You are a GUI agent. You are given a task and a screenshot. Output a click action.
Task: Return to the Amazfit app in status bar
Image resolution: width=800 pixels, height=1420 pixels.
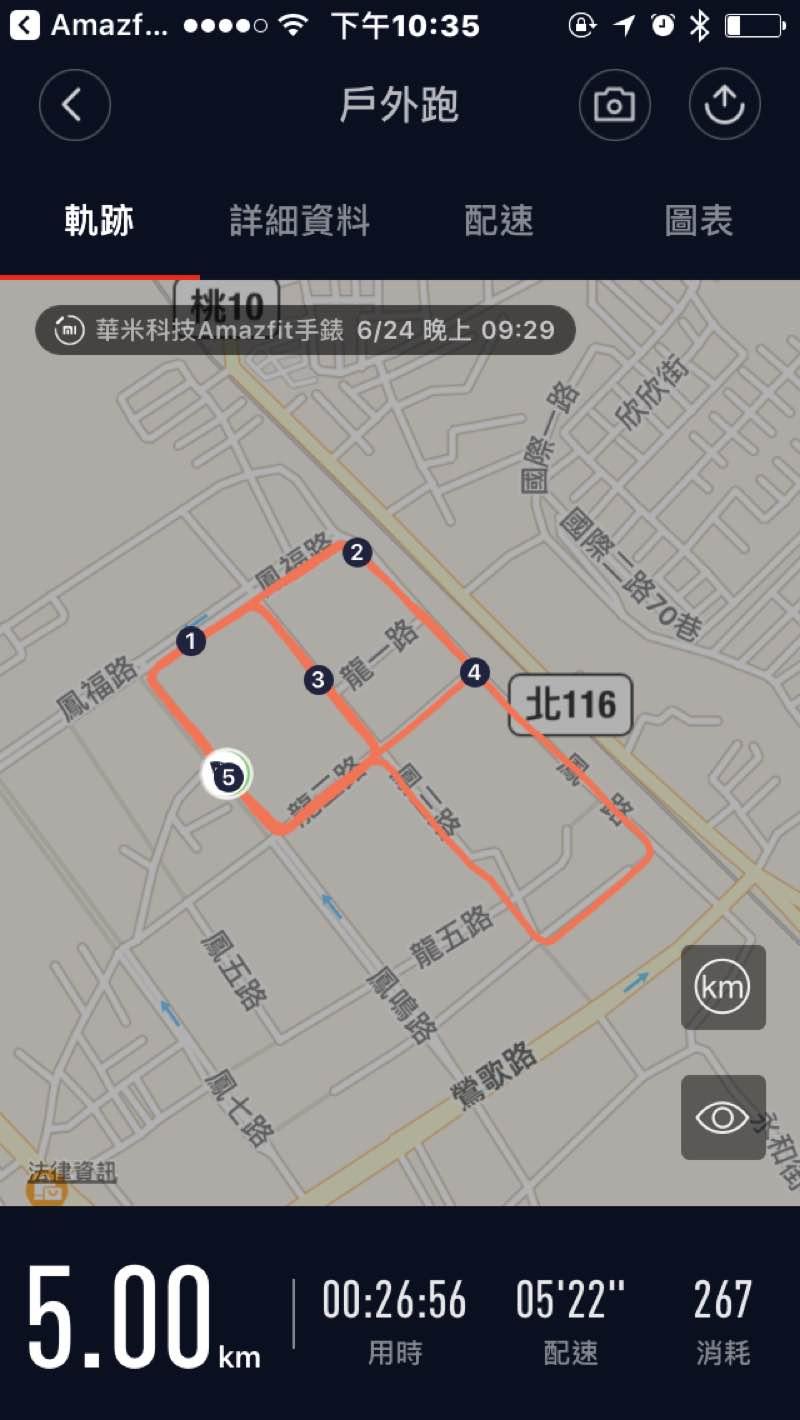click(x=90, y=25)
